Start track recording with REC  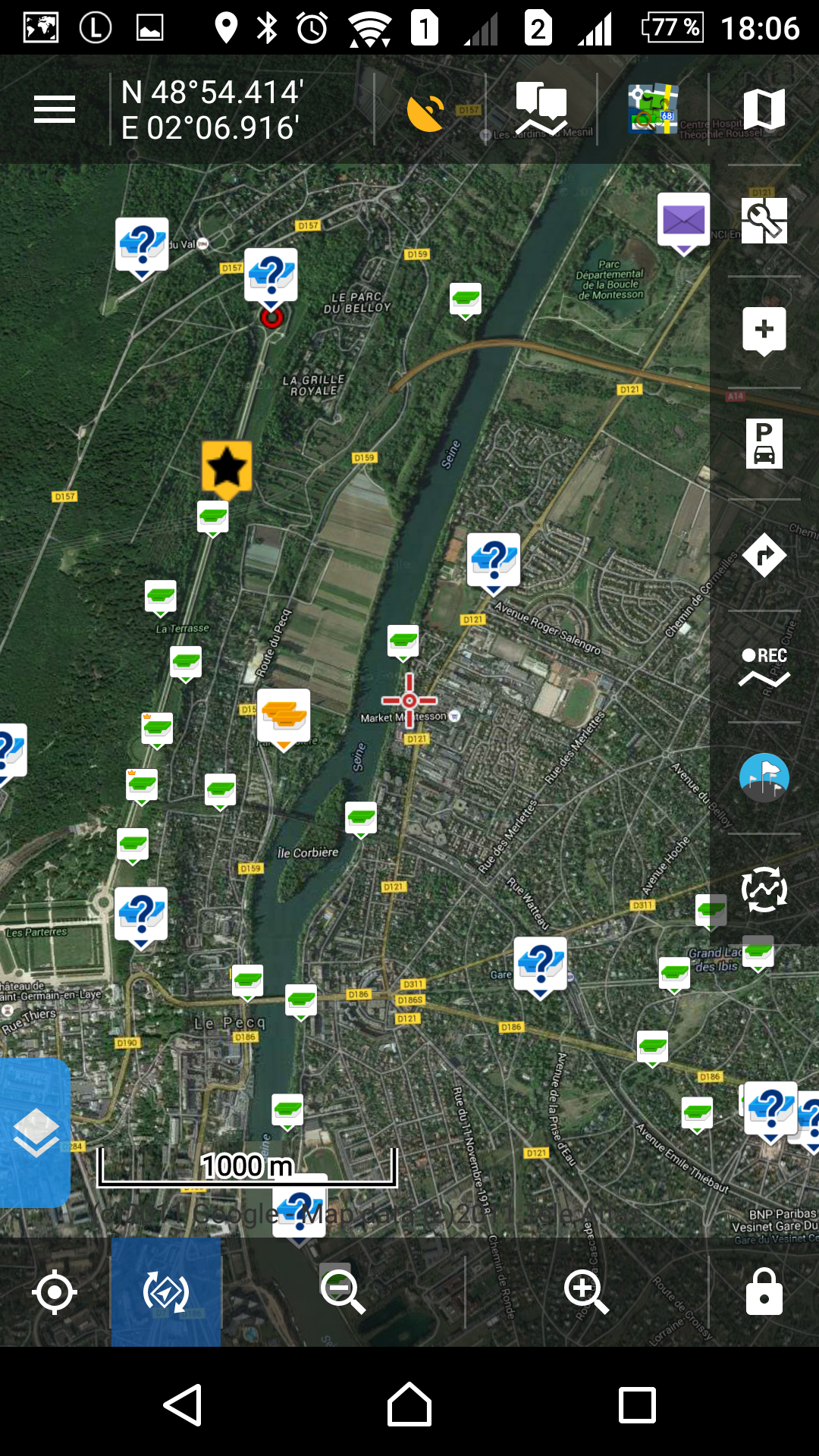click(x=764, y=667)
